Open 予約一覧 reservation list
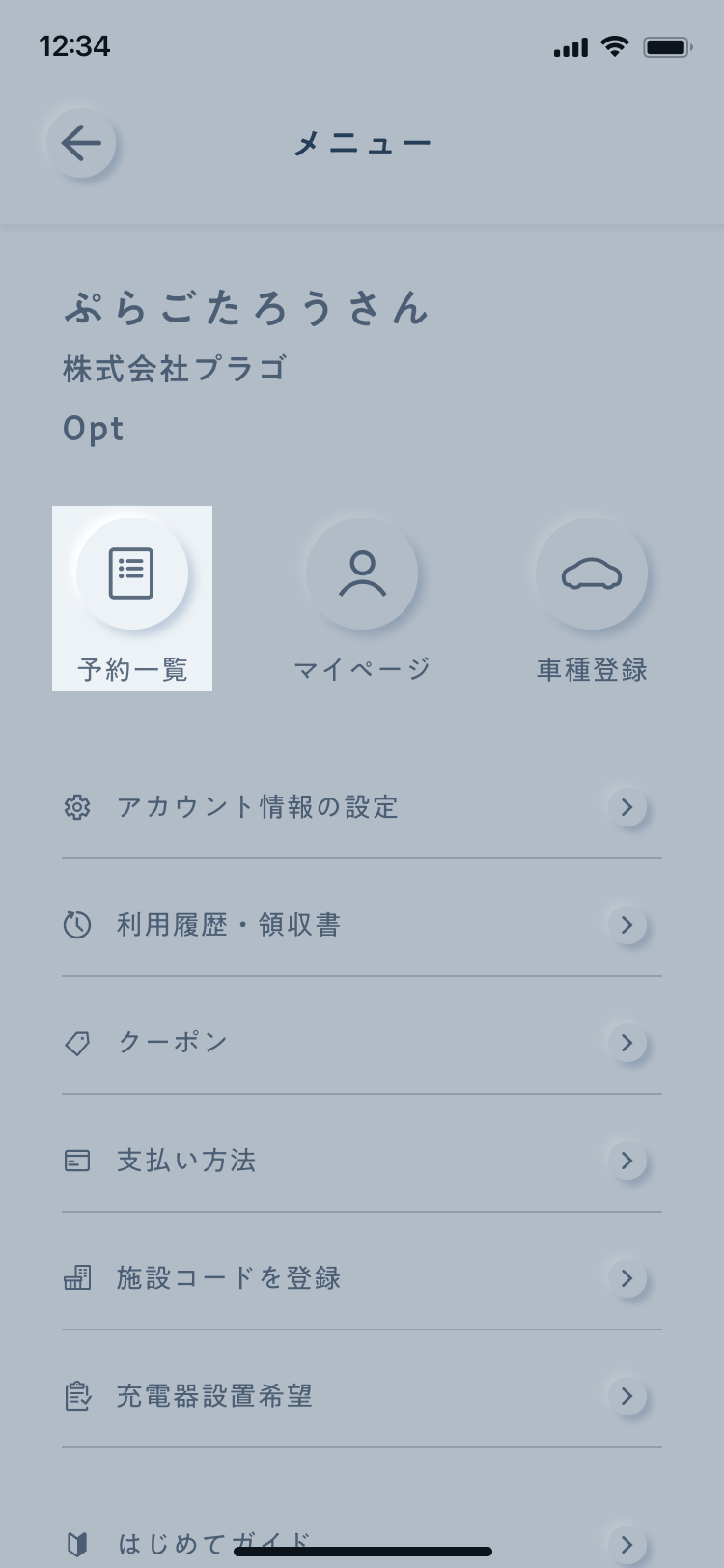 point(132,599)
